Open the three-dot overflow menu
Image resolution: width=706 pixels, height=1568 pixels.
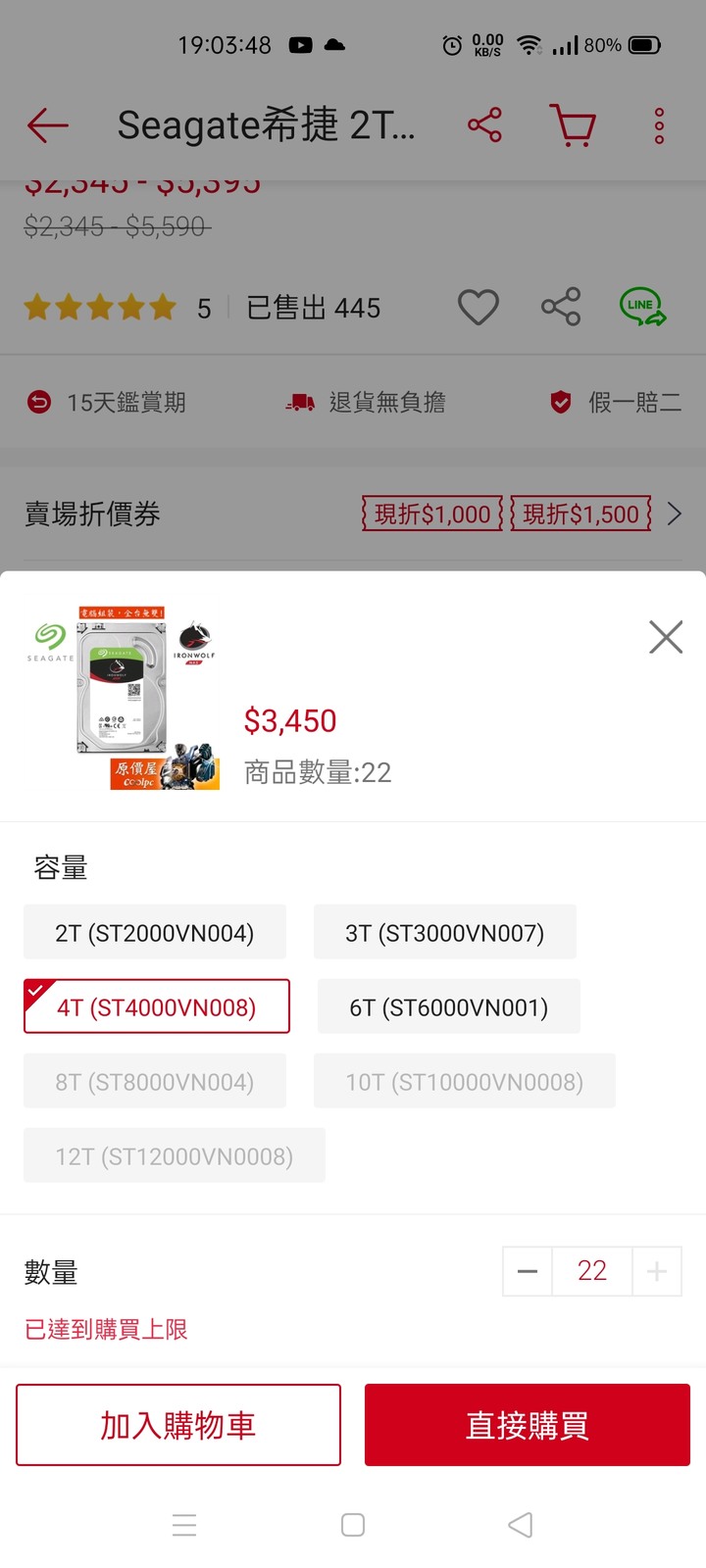point(659,125)
